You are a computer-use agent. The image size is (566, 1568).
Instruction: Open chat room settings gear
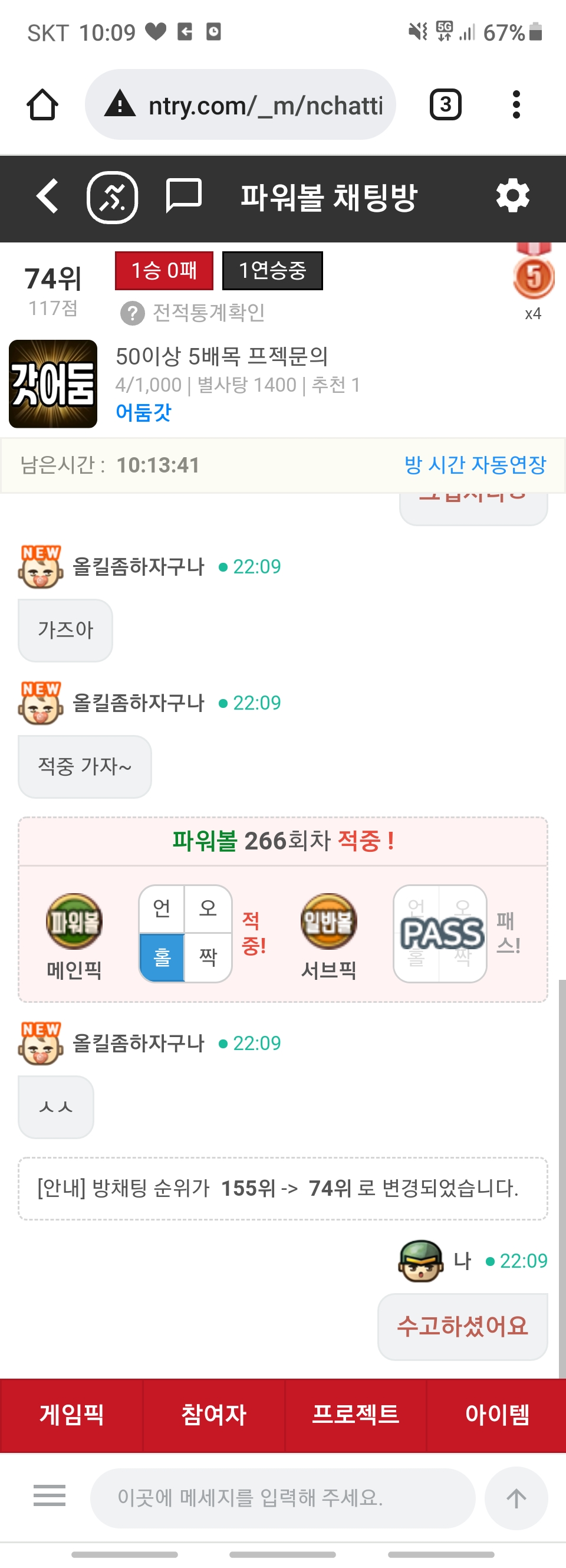[x=512, y=196]
